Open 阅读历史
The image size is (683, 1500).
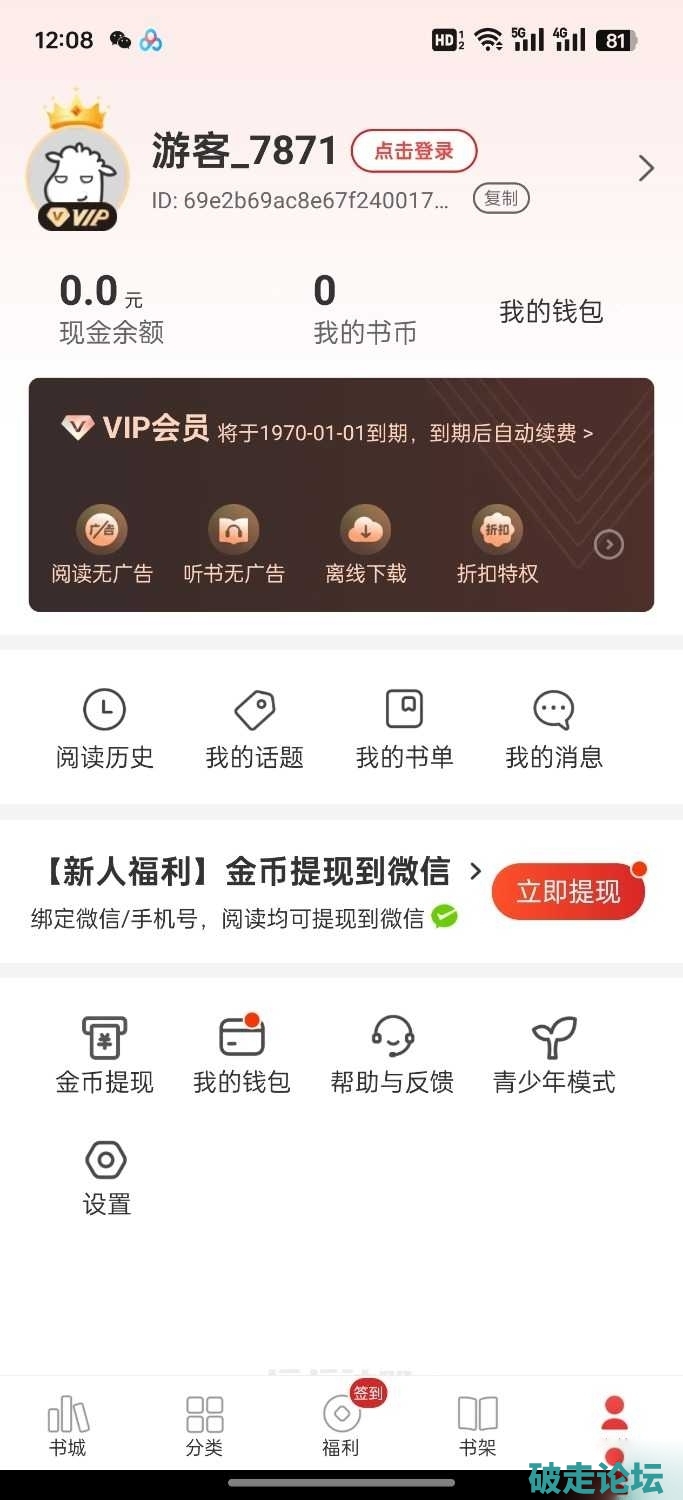[x=105, y=730]
